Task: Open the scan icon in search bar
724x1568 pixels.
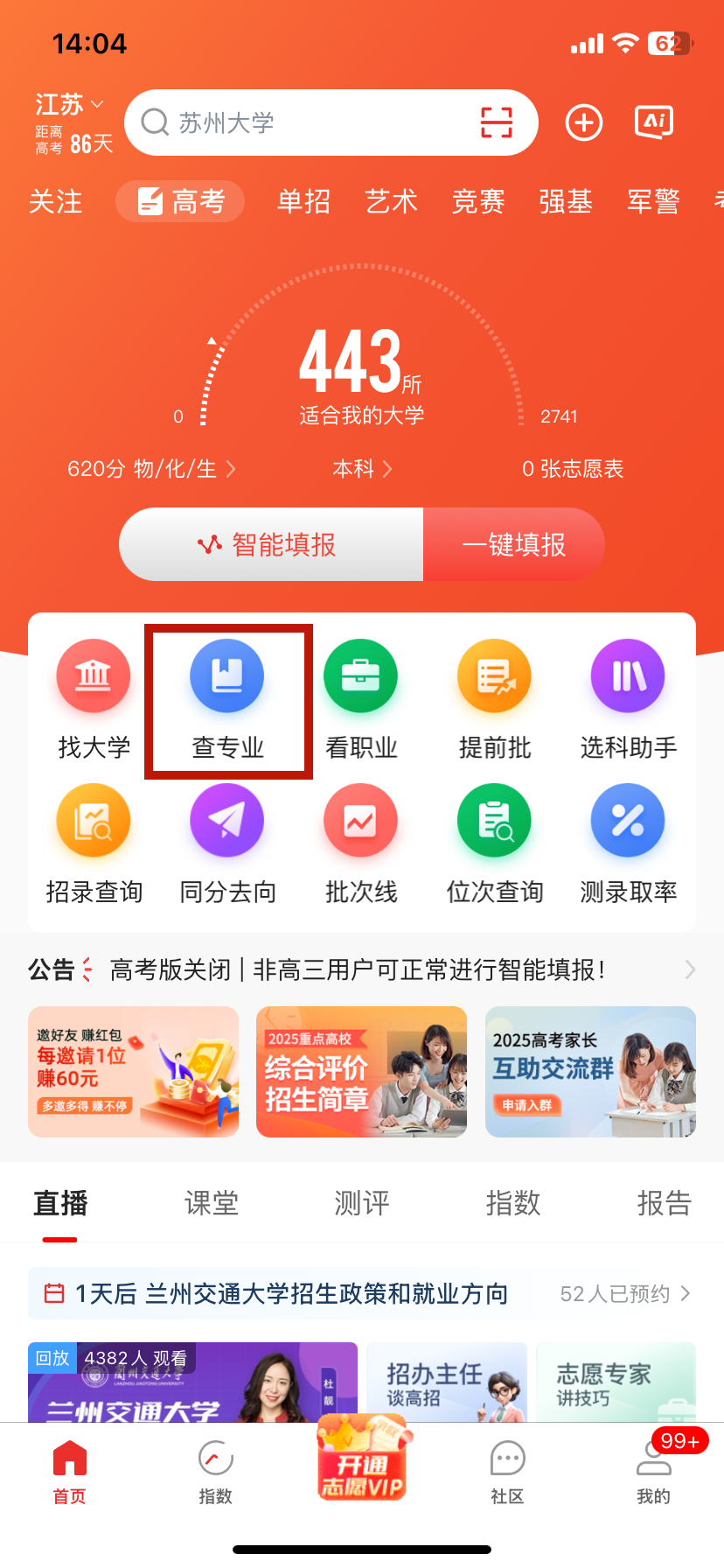Action: pyautogui.click(x=497, y=122)
